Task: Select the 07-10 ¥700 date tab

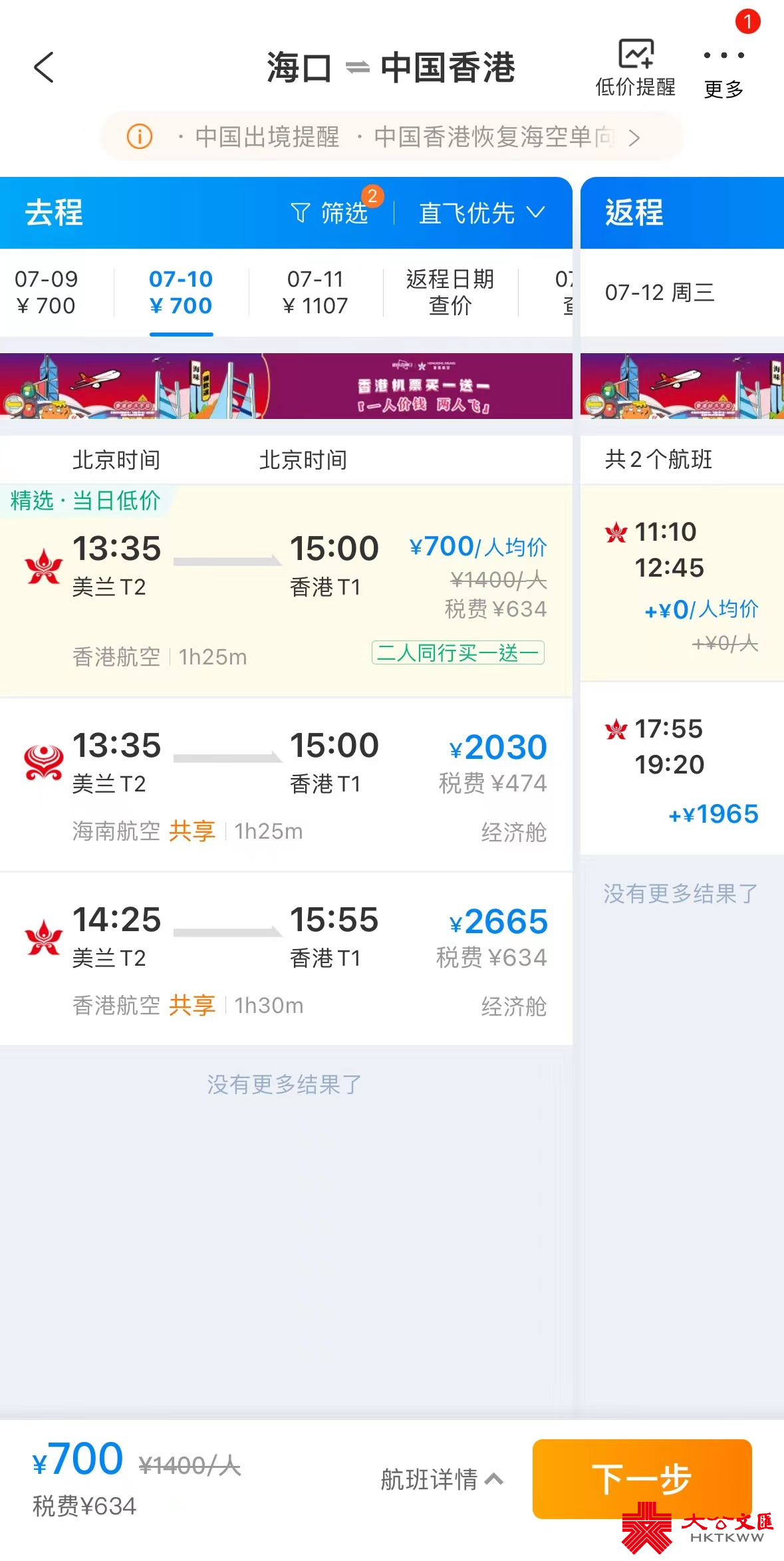Action: pos(181,292)
